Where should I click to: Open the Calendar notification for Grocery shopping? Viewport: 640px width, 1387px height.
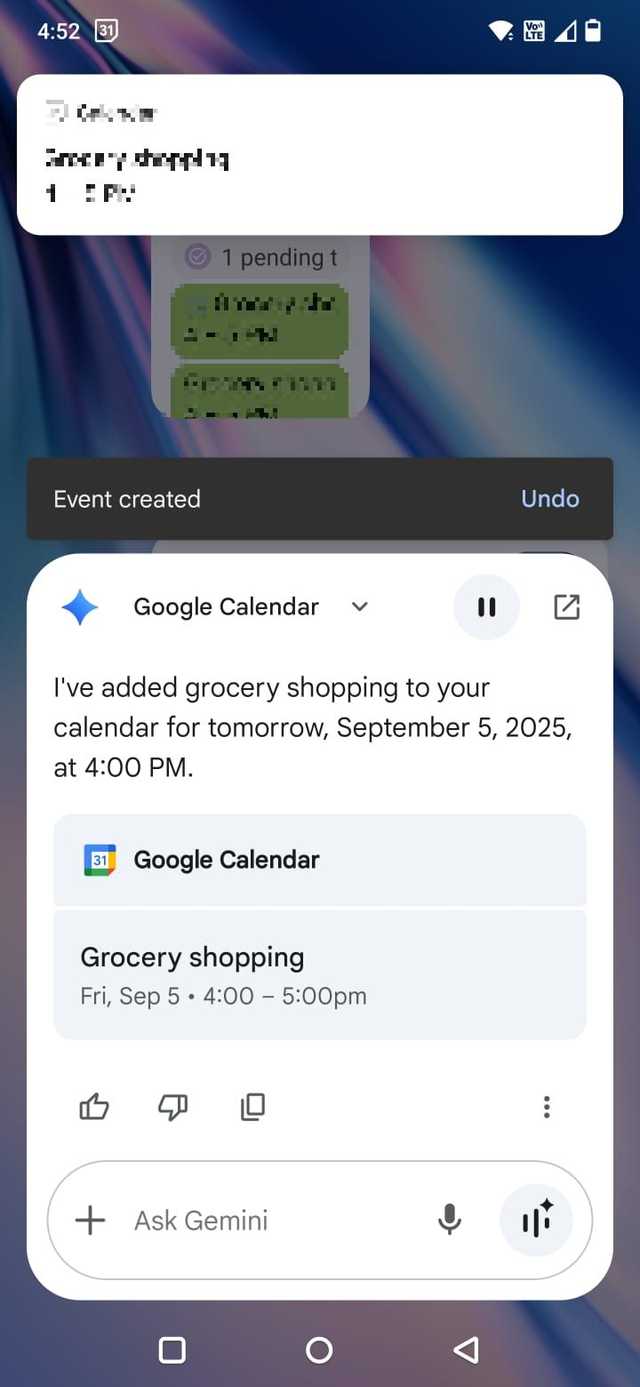(319, 155)
